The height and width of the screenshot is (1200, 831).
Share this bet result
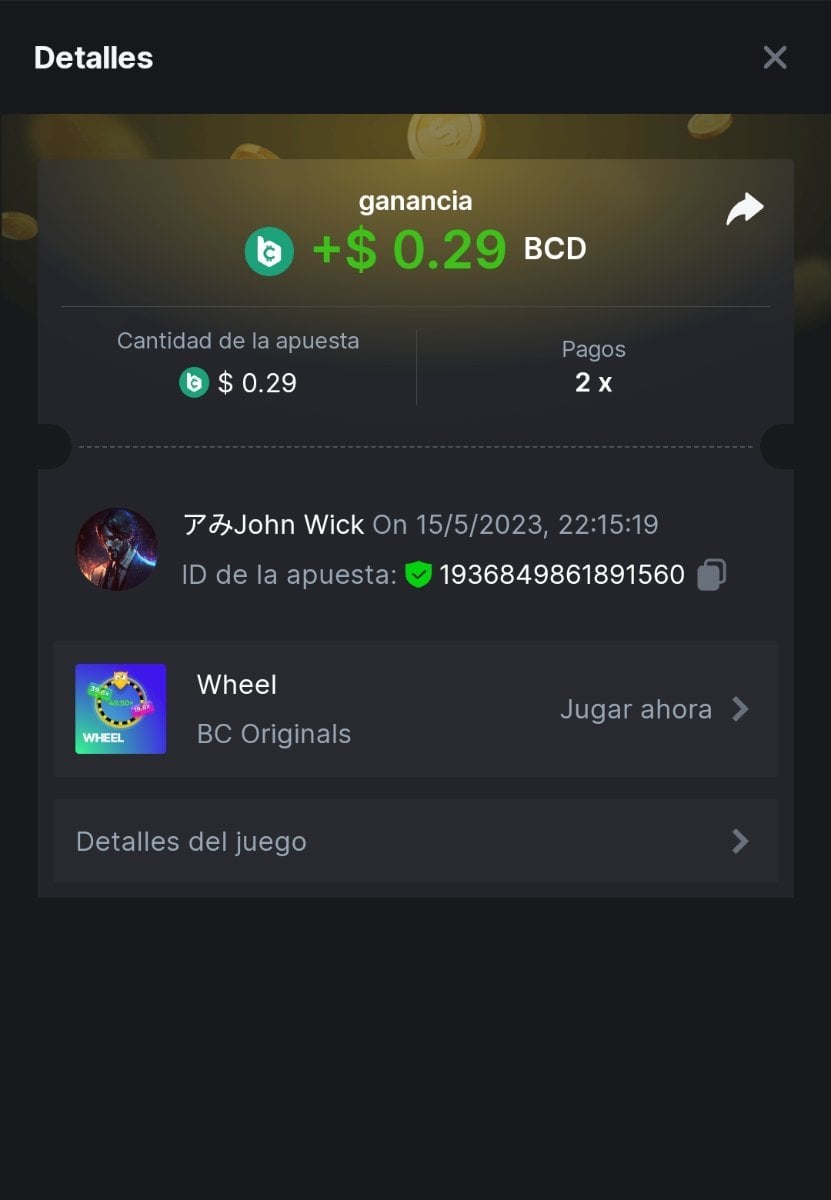click(x=744, y=209)
